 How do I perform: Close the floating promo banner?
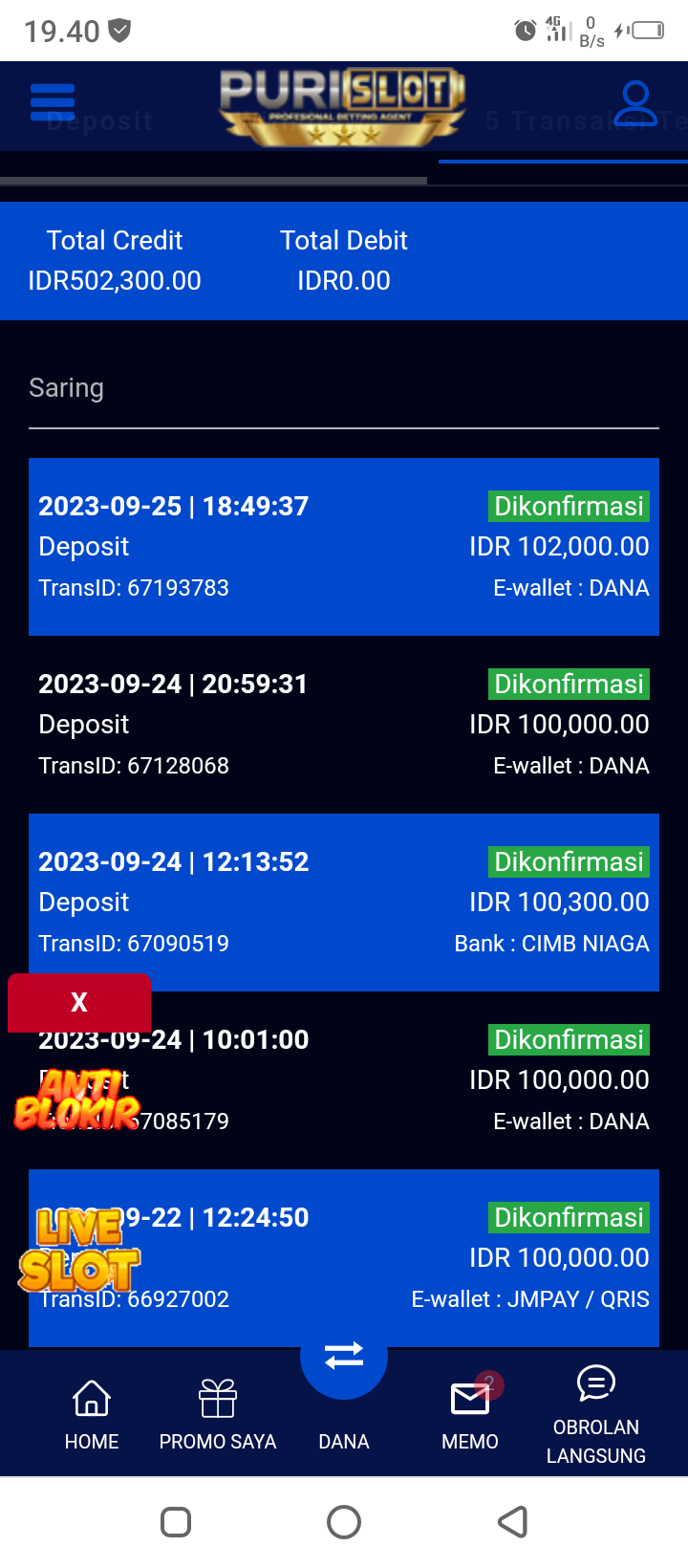(x=79, y=1002)
